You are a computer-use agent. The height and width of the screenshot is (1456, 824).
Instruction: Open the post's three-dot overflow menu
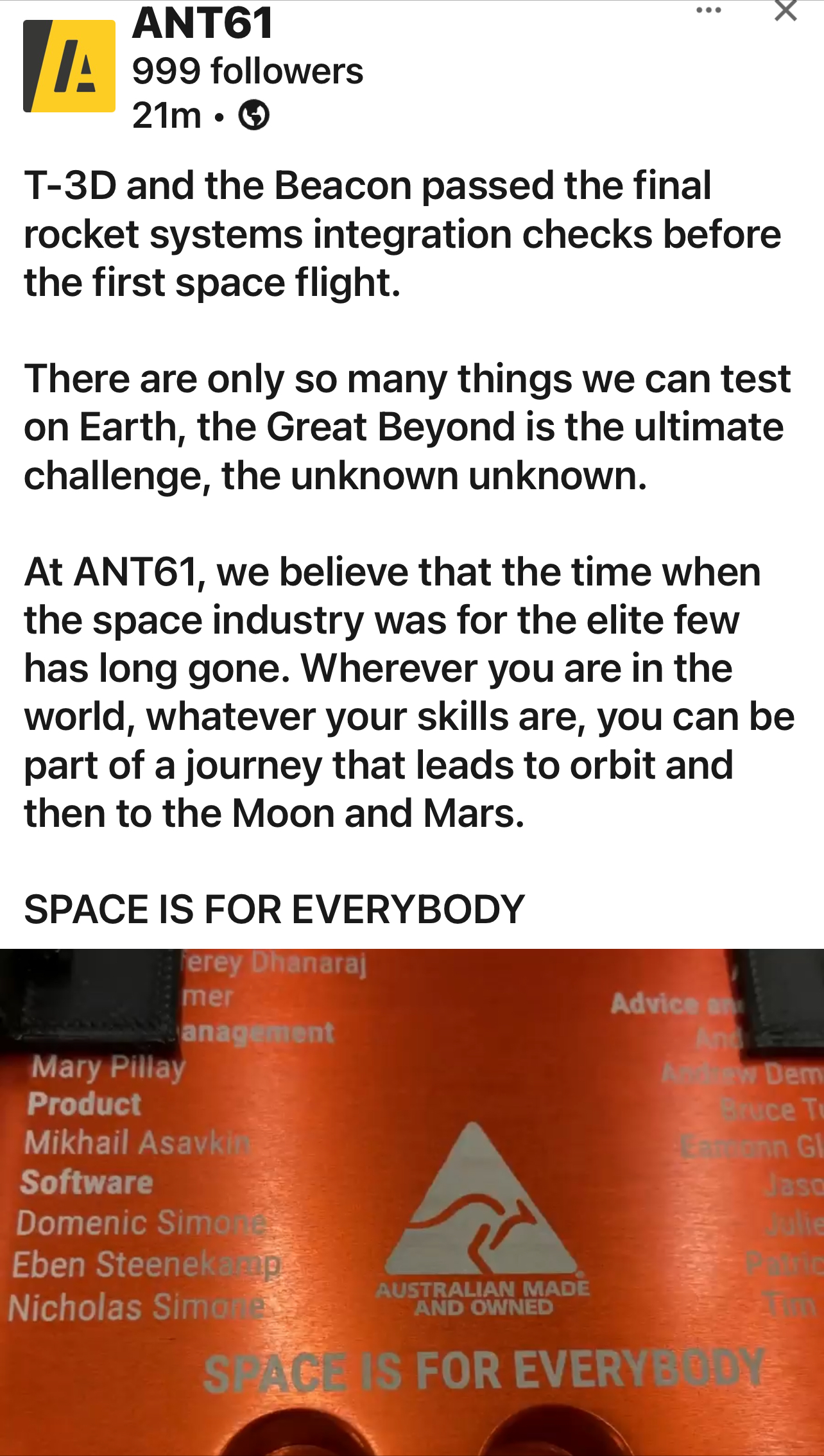pos(708,10)
